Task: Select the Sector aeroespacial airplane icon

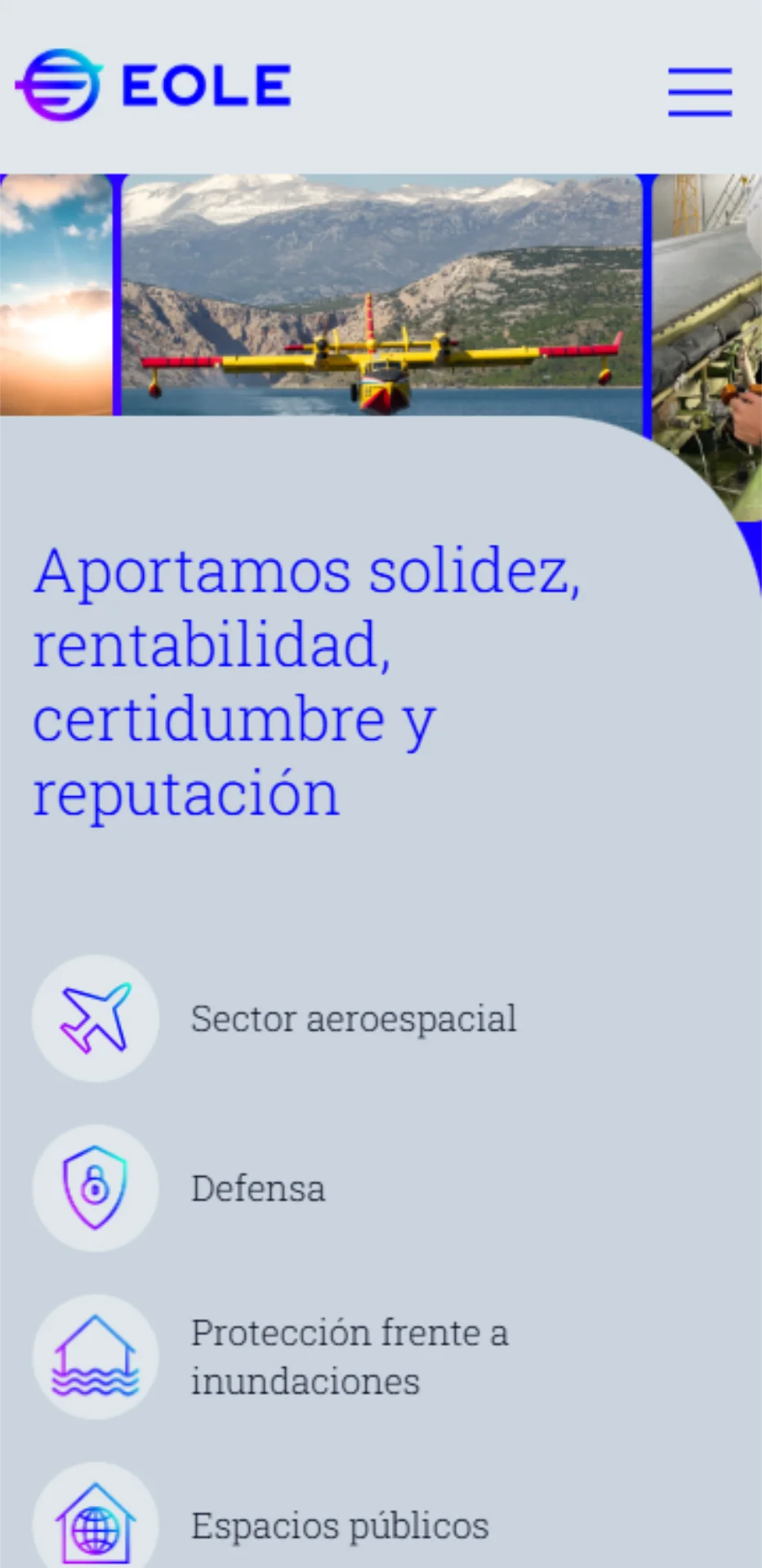Action: point(95,1018)
